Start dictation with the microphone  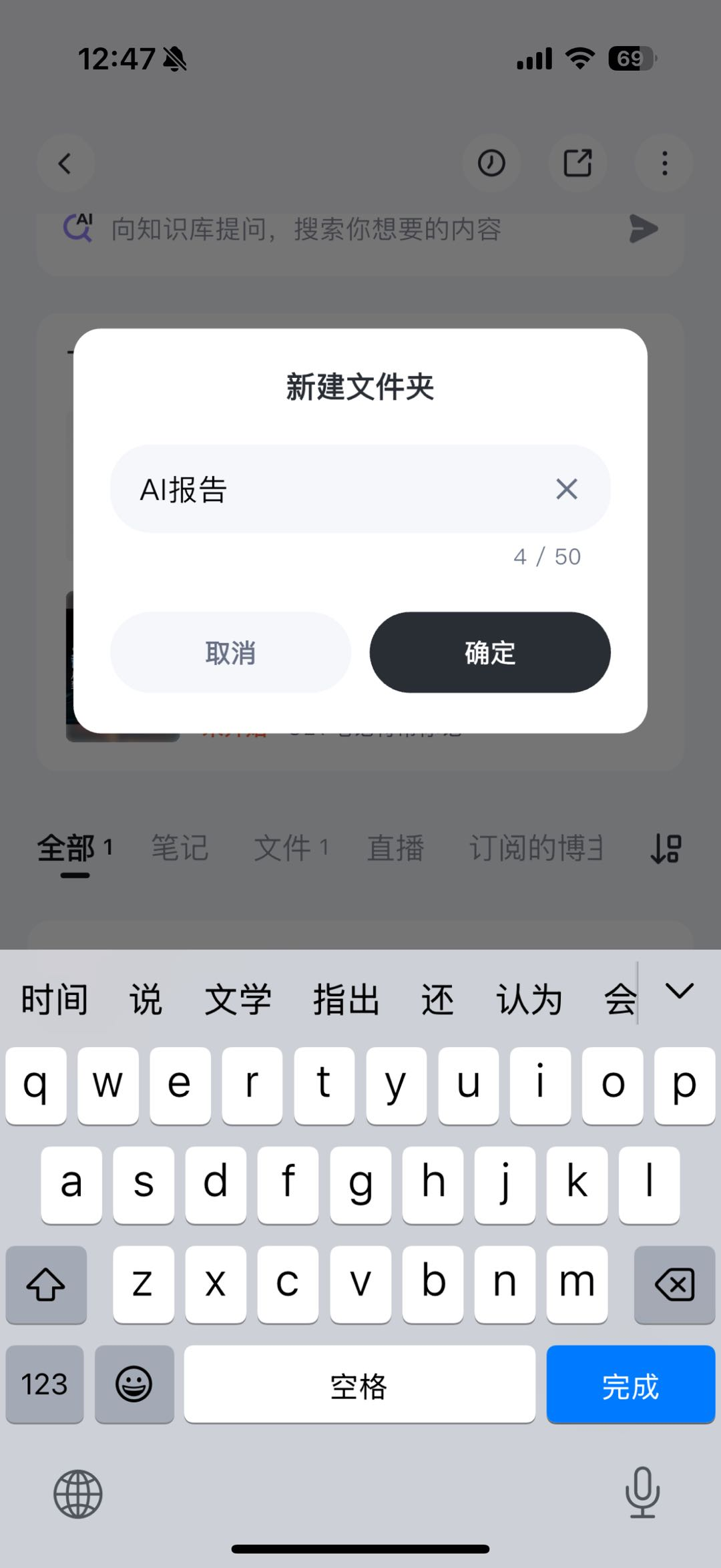(x=642, y=1493)
